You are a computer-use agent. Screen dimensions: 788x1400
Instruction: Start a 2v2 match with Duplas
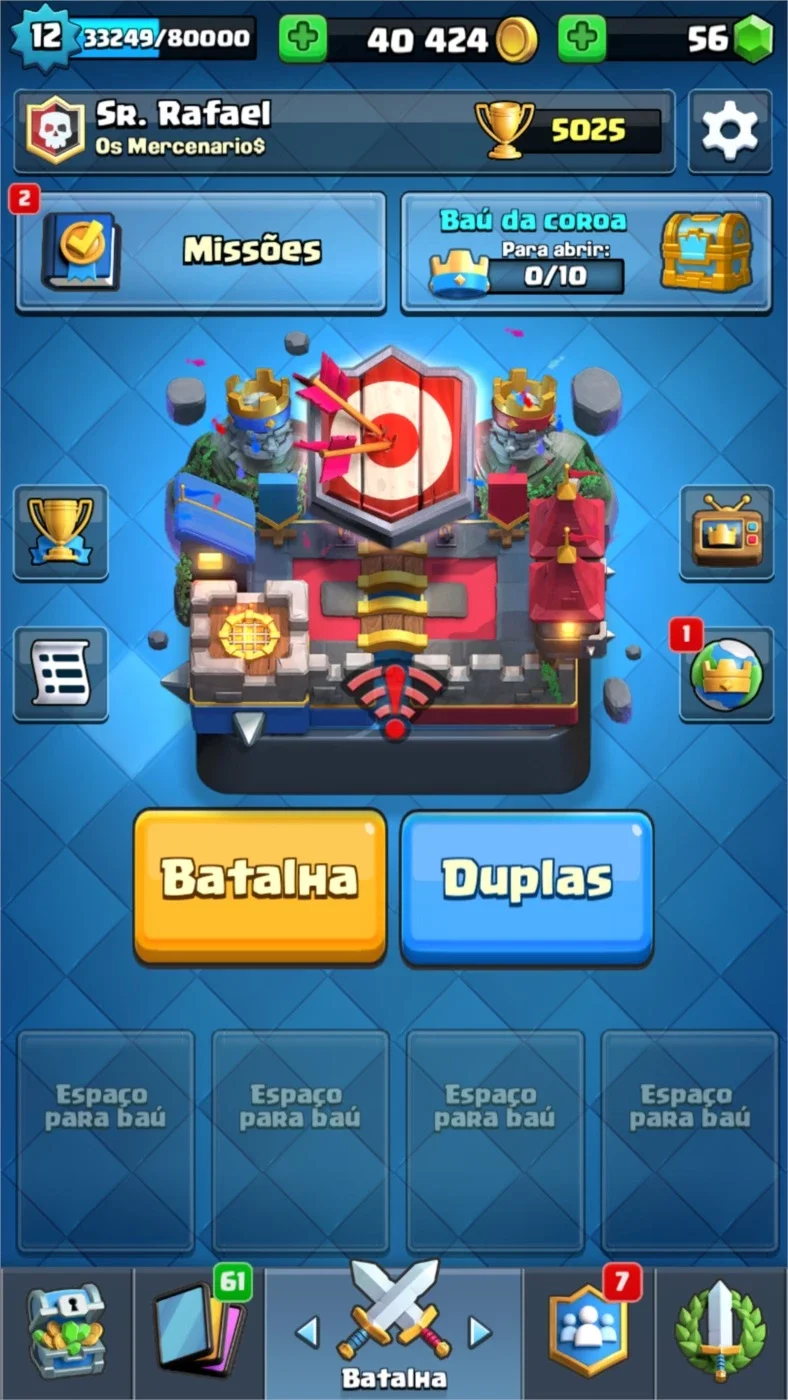(x=527, y=886)
